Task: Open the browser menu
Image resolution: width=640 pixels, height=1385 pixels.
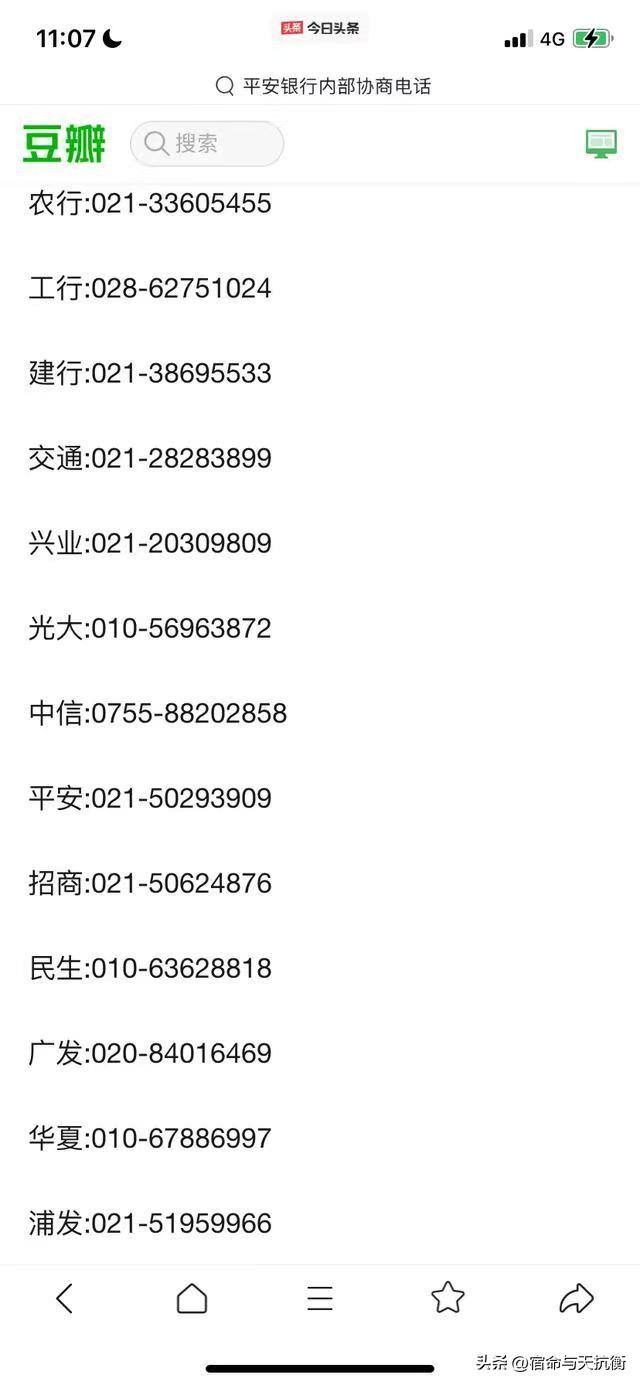Action: (320, 1298)
